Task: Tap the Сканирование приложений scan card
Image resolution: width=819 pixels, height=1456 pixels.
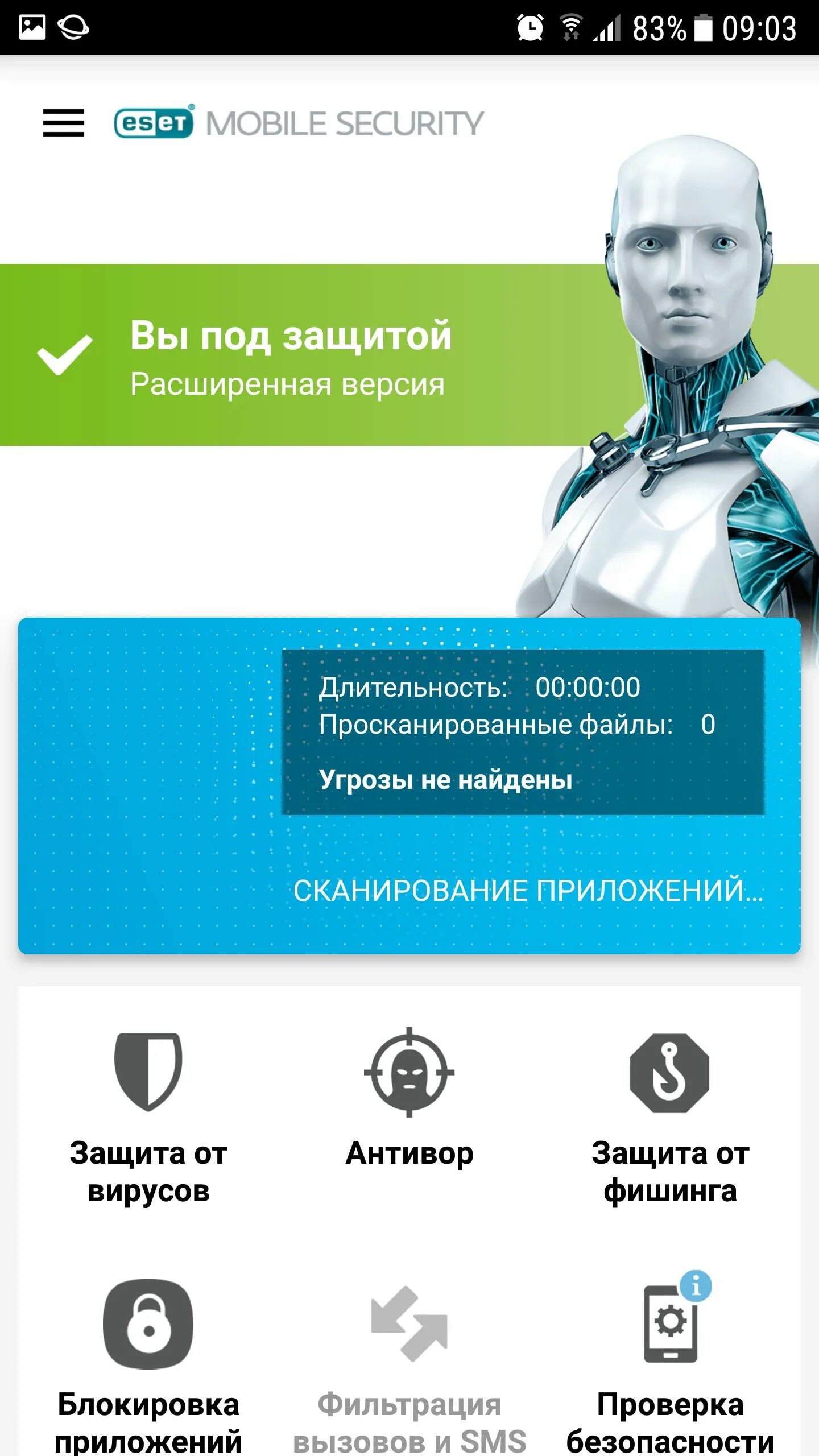Action: tap(409, 785)
